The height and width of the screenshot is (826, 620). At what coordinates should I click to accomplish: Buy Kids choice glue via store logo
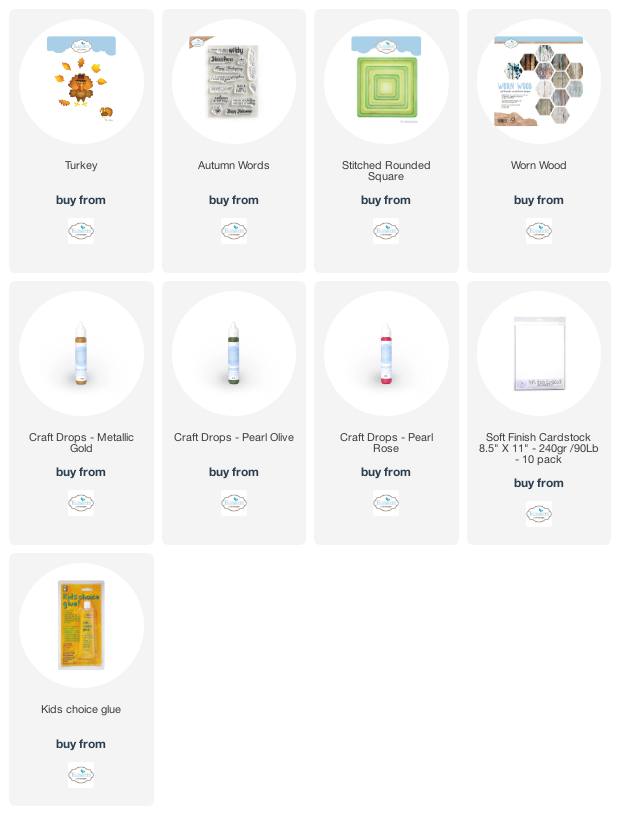point(81,775)
